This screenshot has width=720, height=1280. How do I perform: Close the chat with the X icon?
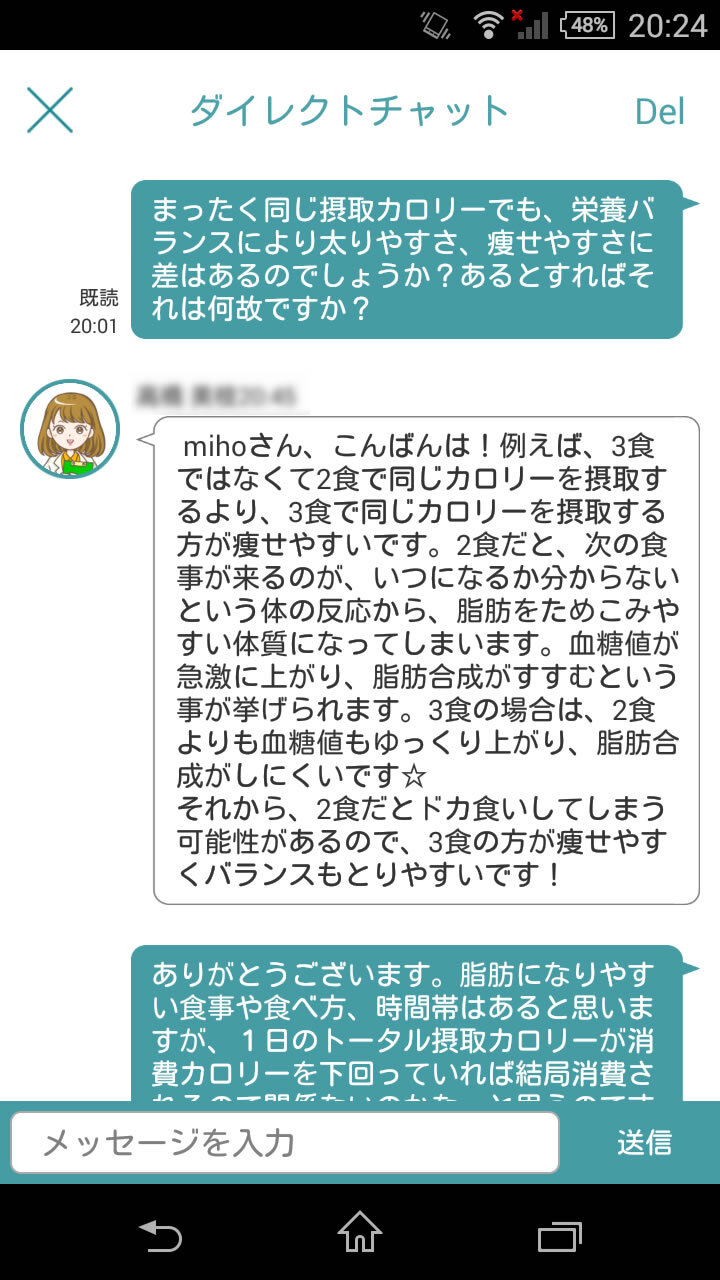(49, 110)
